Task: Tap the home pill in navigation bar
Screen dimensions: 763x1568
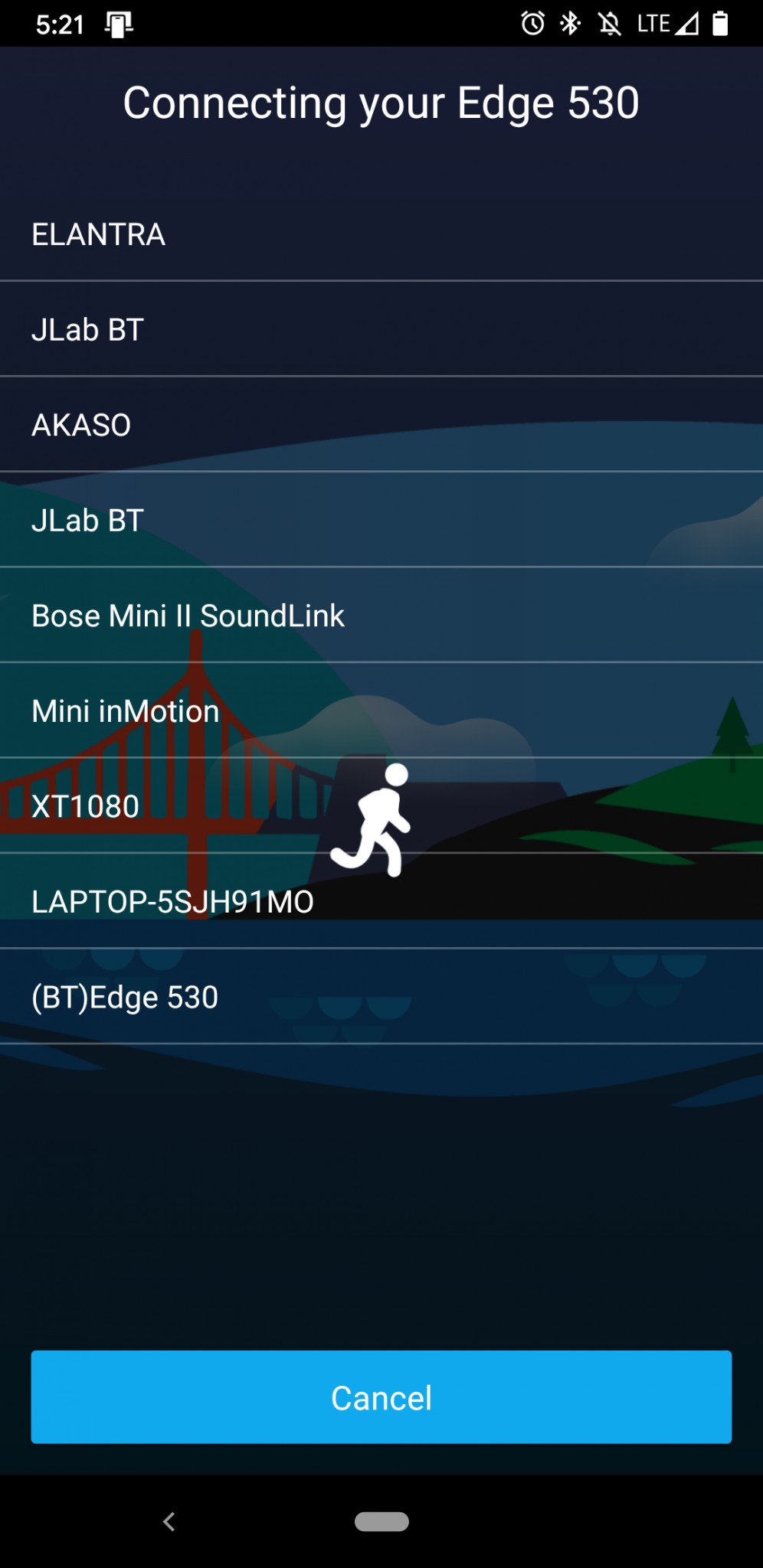Action: coord(381,1521)
